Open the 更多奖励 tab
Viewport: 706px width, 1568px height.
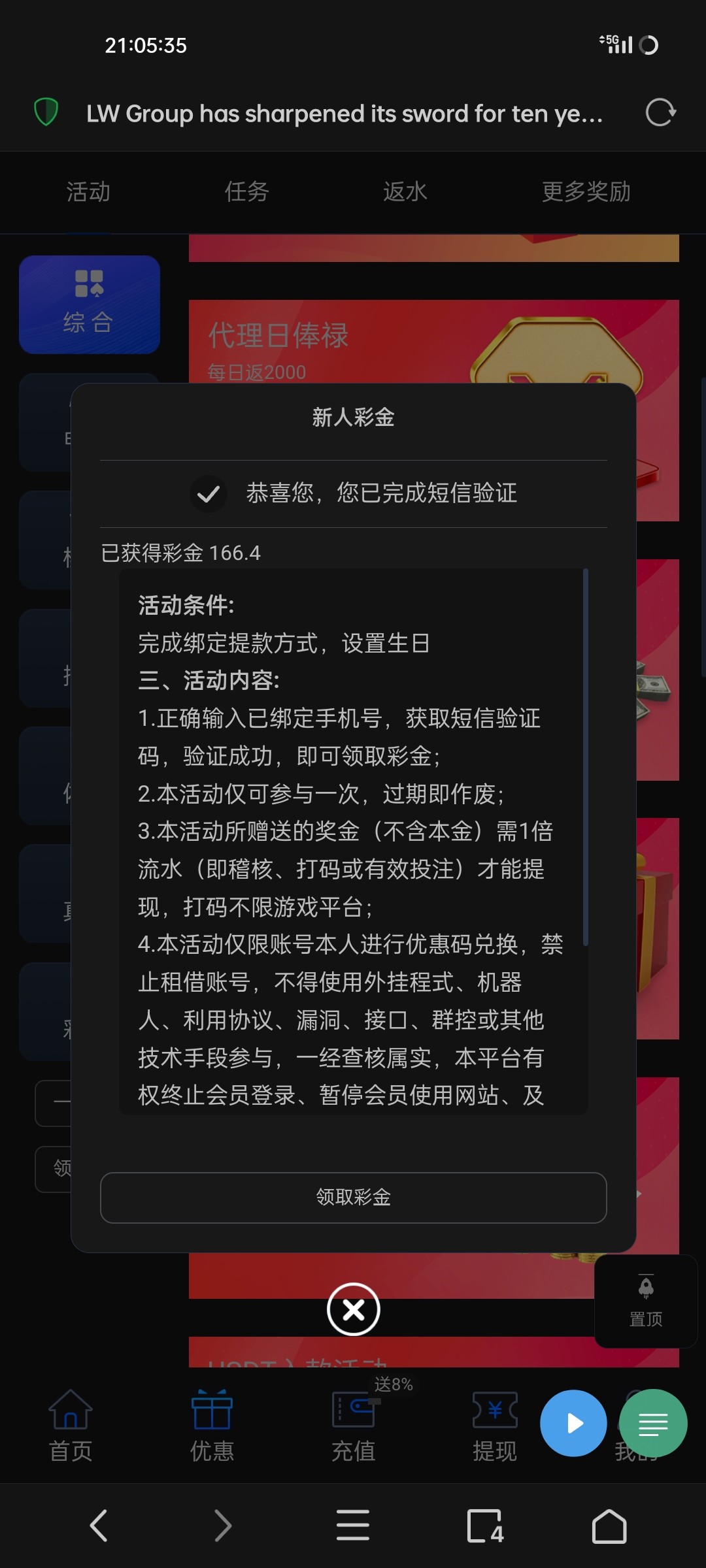click(586, 192)
